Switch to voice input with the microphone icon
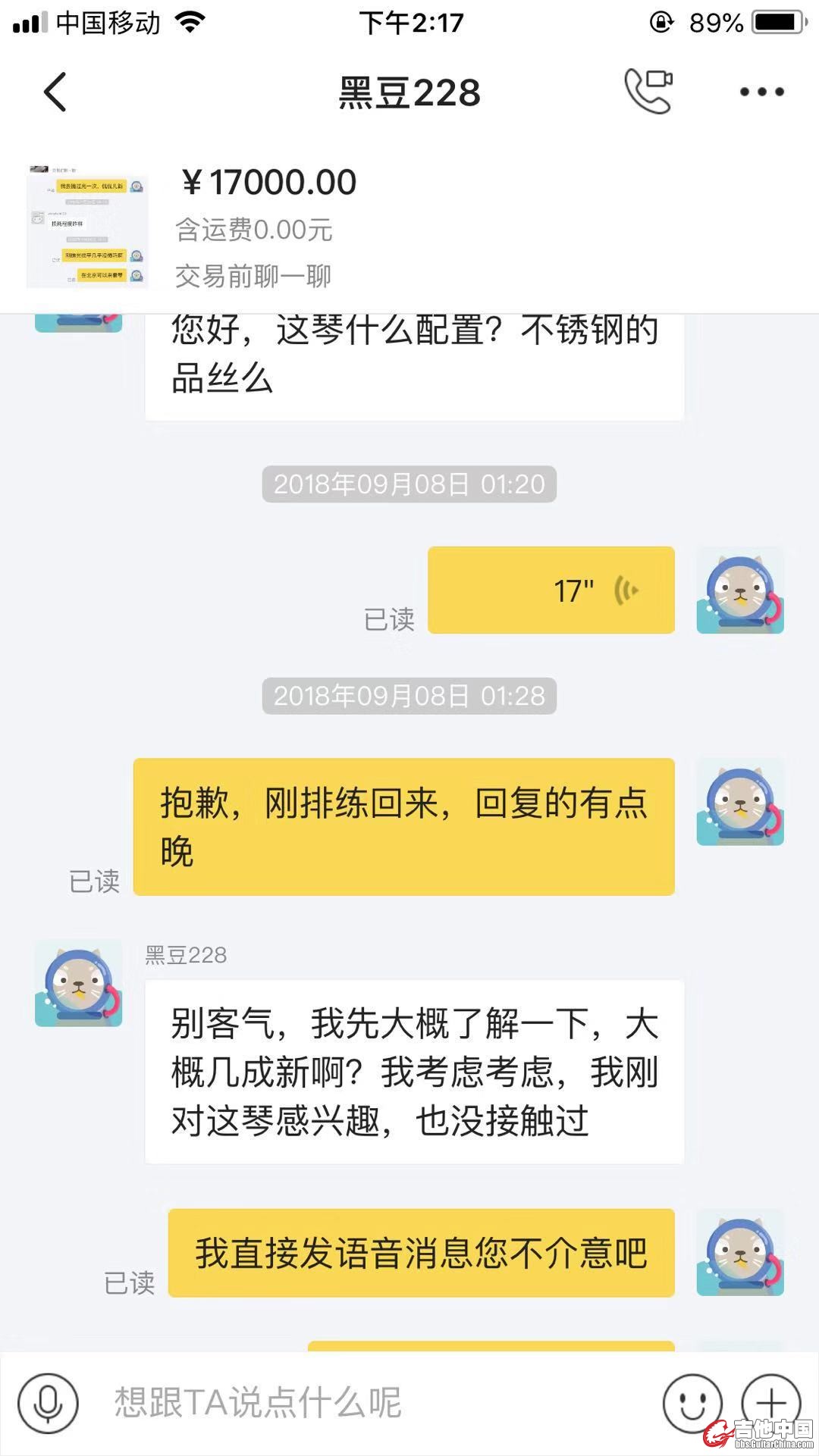The image size is (819, 1456). point(49,1402)
